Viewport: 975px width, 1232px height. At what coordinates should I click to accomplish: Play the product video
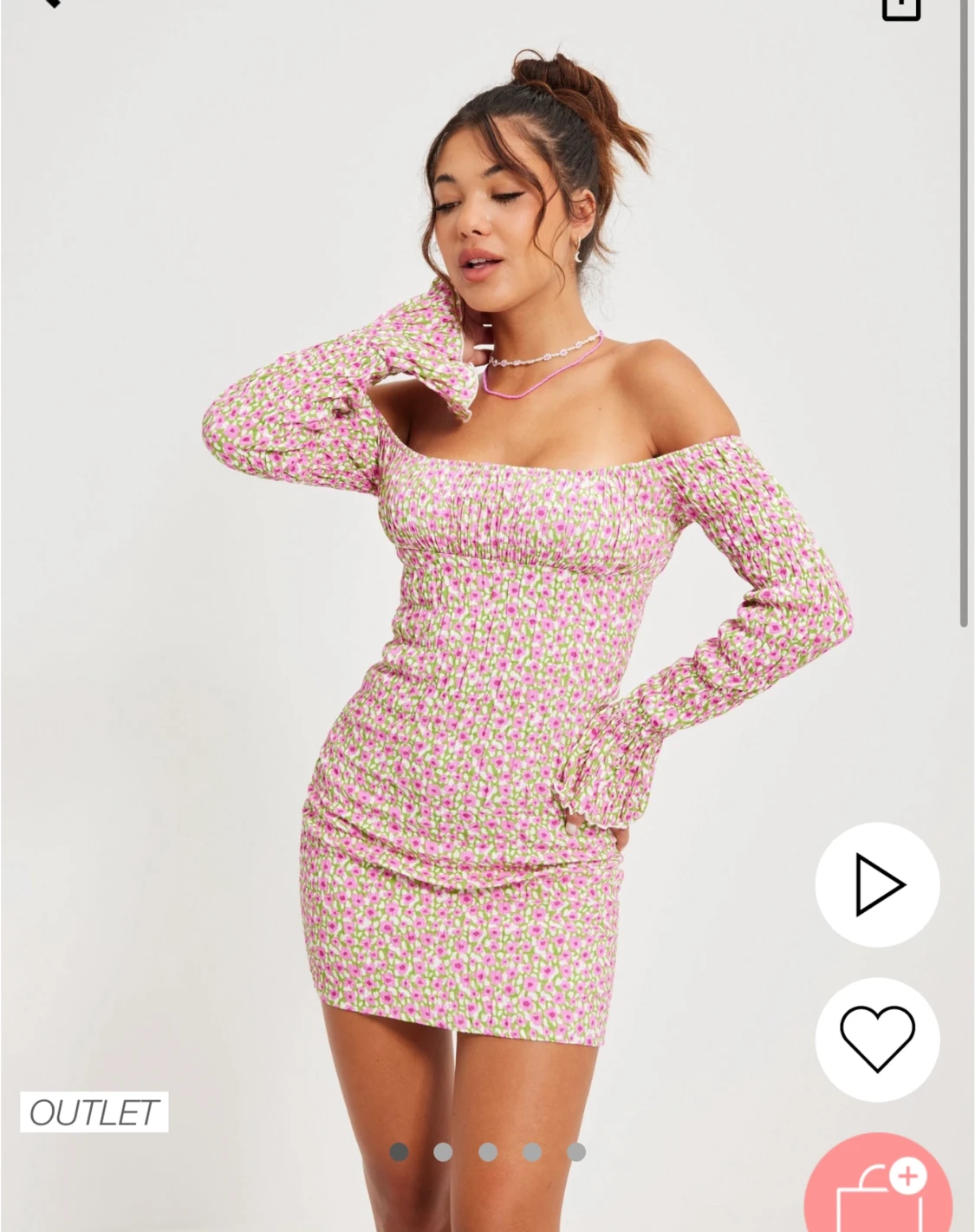(x=877, y=885)
